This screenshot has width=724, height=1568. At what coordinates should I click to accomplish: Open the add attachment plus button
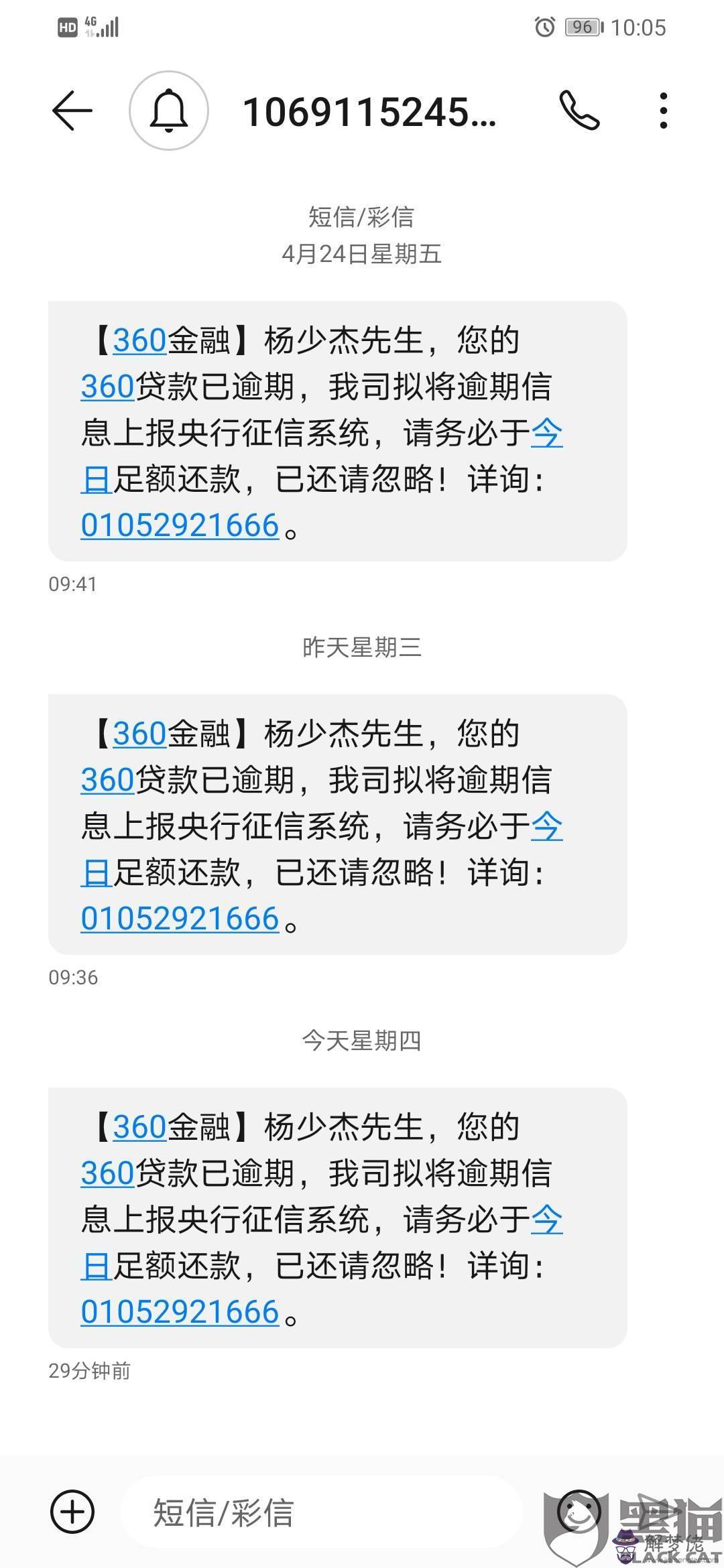[x=72, y=1512]
